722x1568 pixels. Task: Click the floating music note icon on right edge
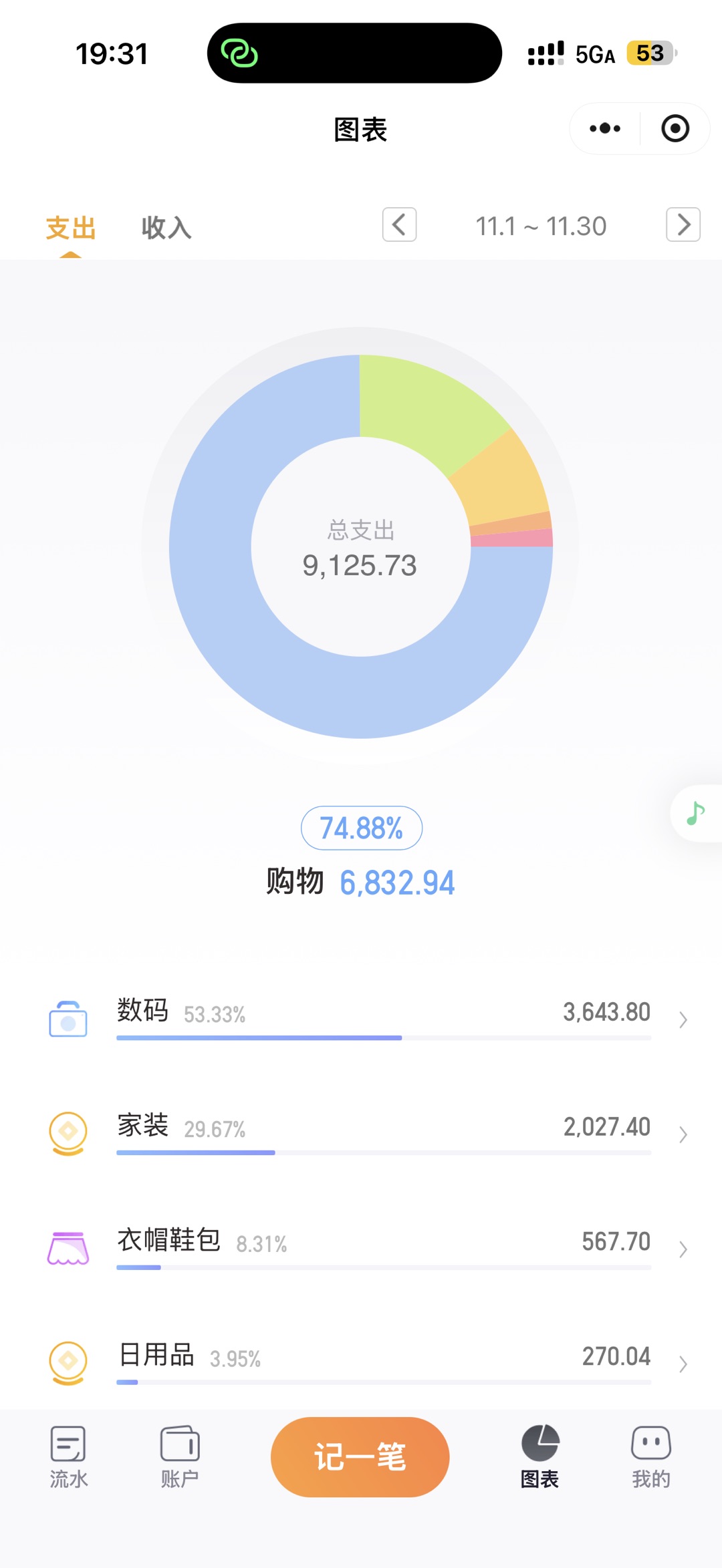pos(695,814)
